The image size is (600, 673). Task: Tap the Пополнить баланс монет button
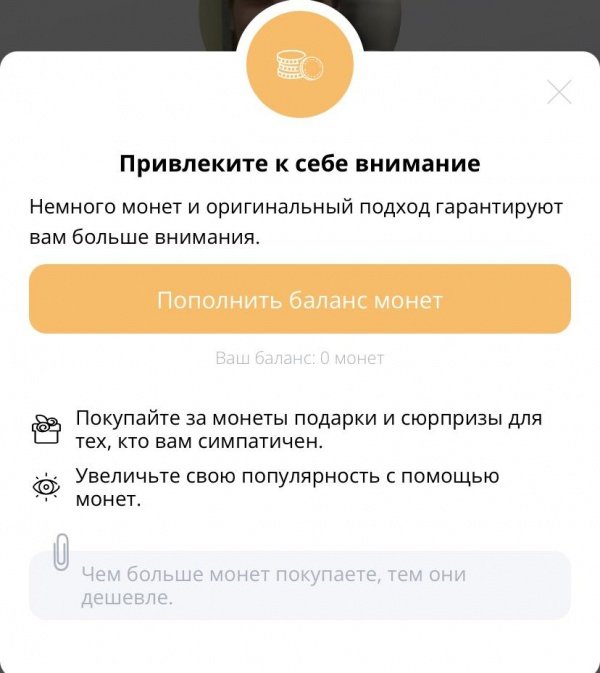(x=299, y=300)
